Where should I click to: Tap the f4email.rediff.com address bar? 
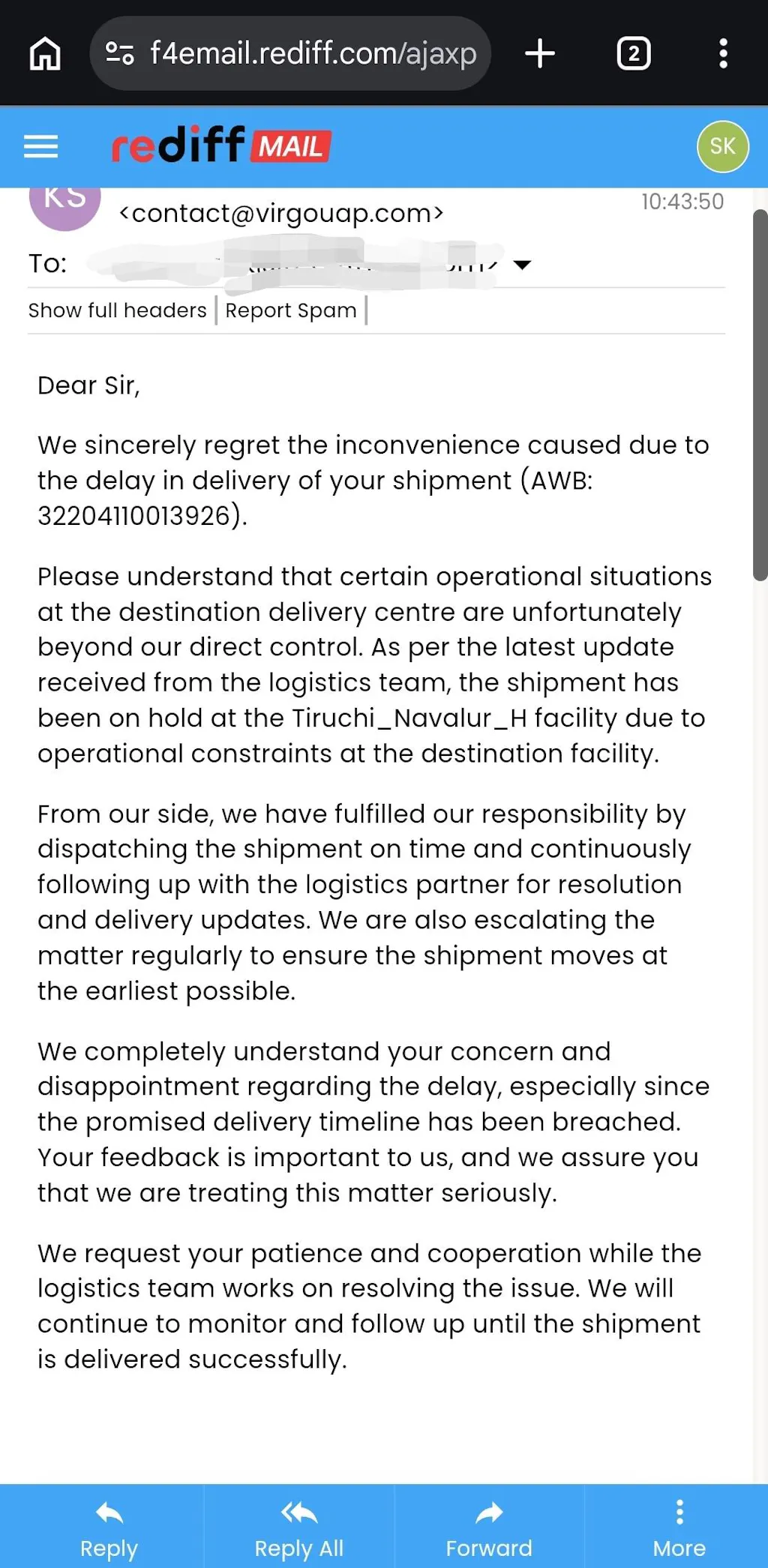(289, 53)
